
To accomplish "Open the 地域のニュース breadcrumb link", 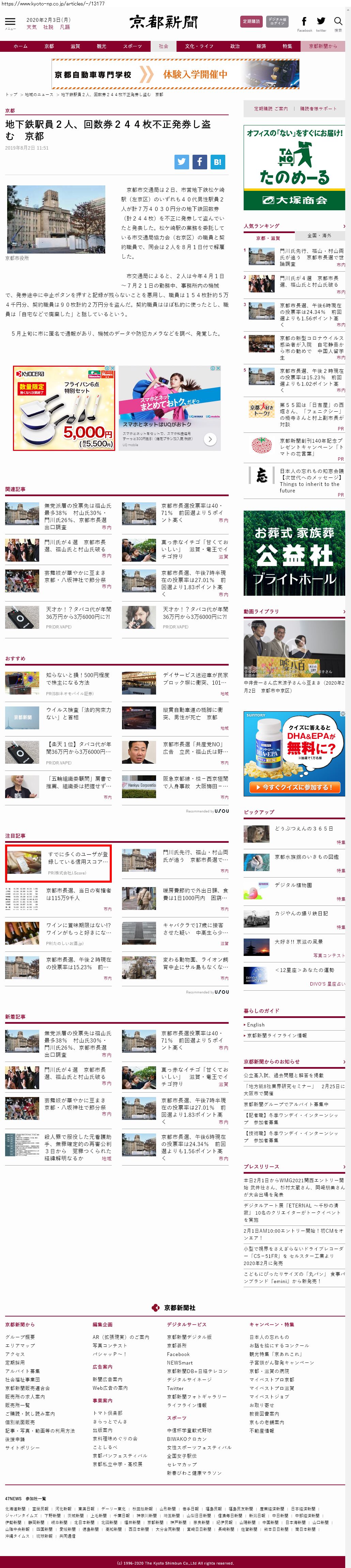I will [39, 95].
